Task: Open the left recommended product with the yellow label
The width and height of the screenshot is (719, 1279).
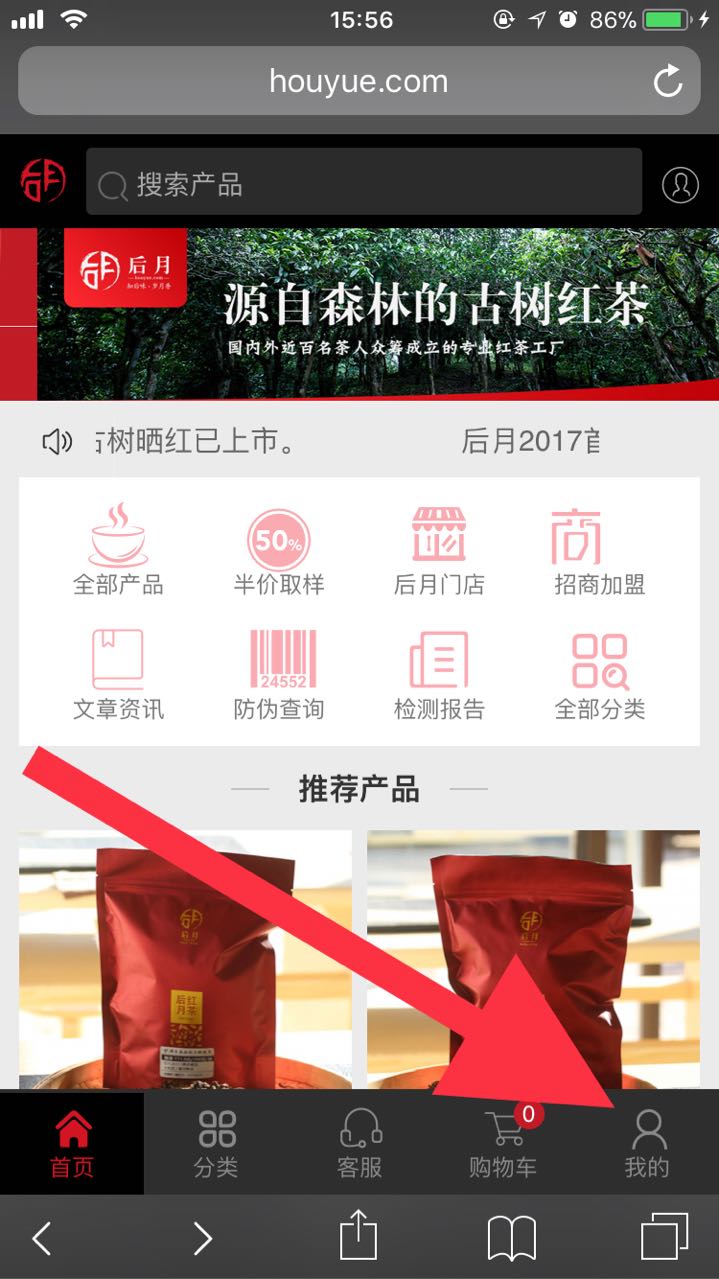Action: click(x=185, y=960)
